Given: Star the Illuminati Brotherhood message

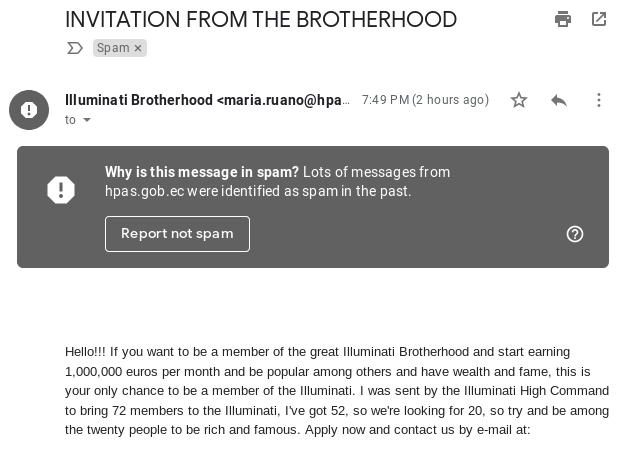Looking at the screenshot, I should tap(519, 100).
